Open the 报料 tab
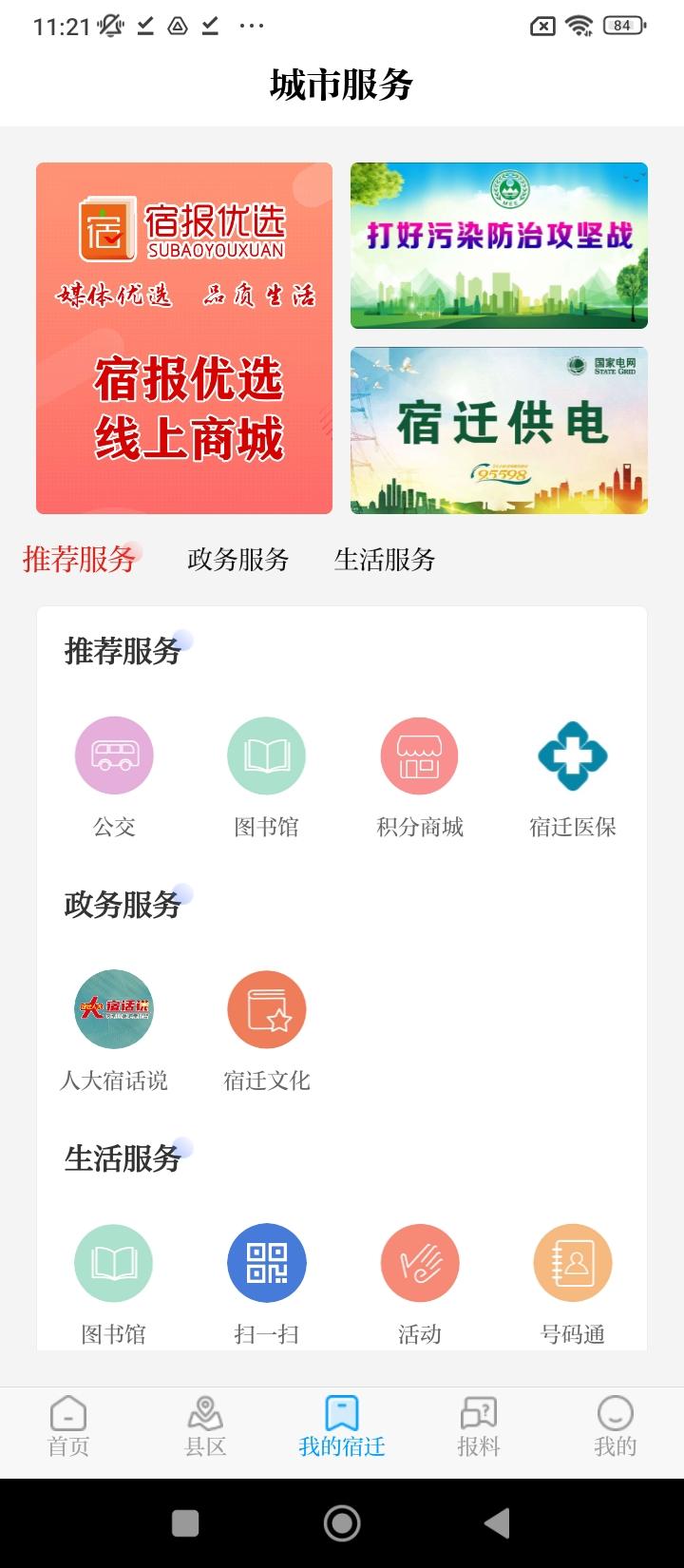 [x=479, y=1426]
